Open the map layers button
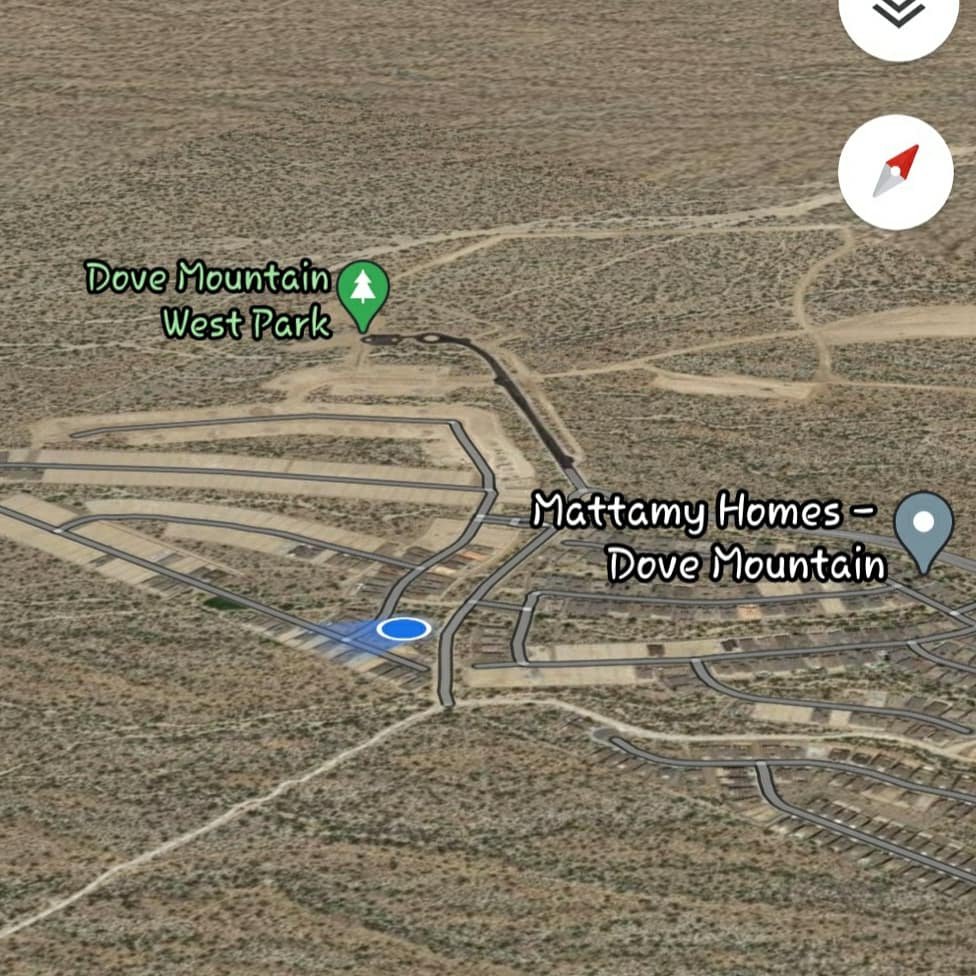976x976 pixels. (897, 14)
